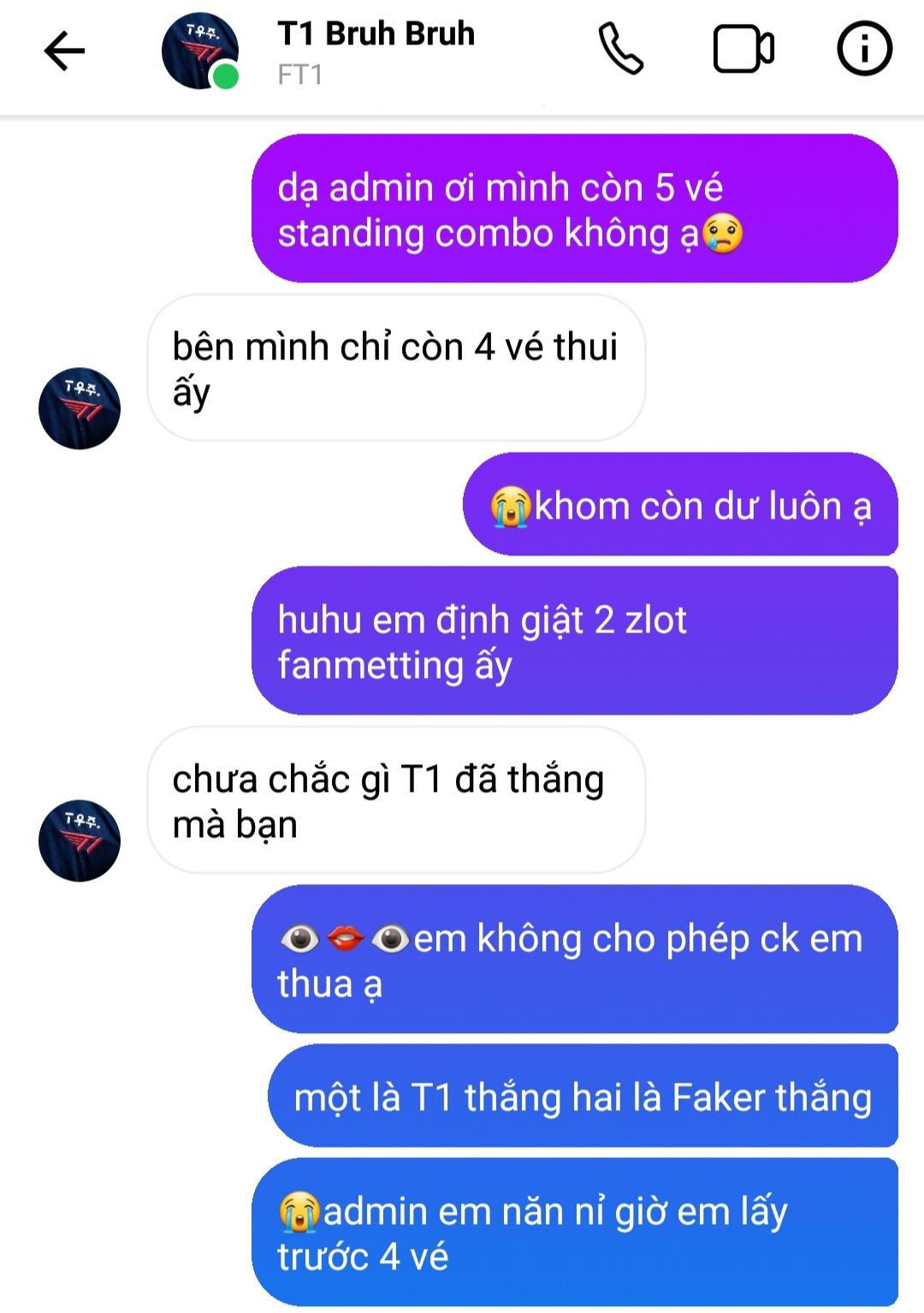Open conversation info details

(x=864, y=50)
